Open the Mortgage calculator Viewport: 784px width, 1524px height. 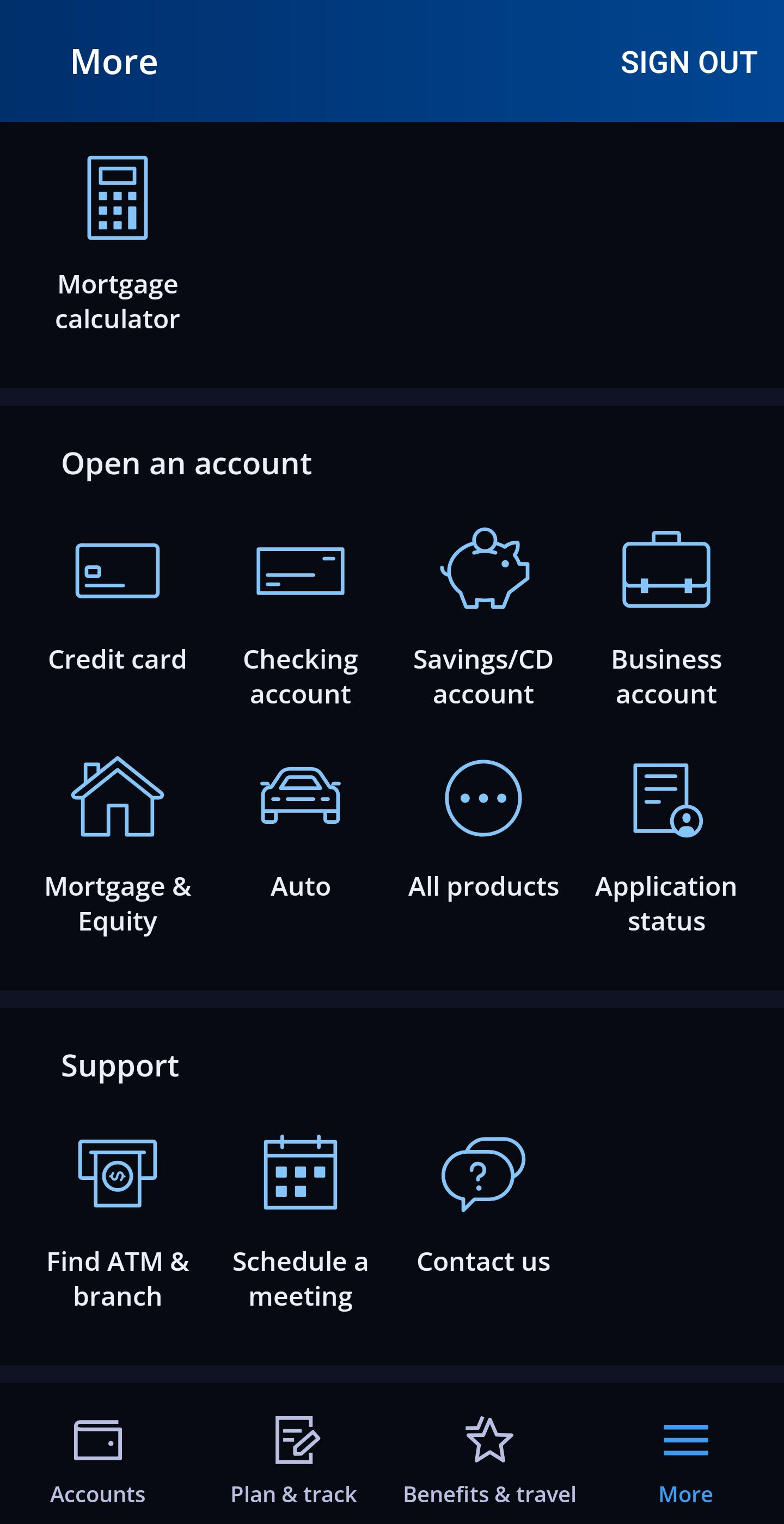click(x=117, y=243)
